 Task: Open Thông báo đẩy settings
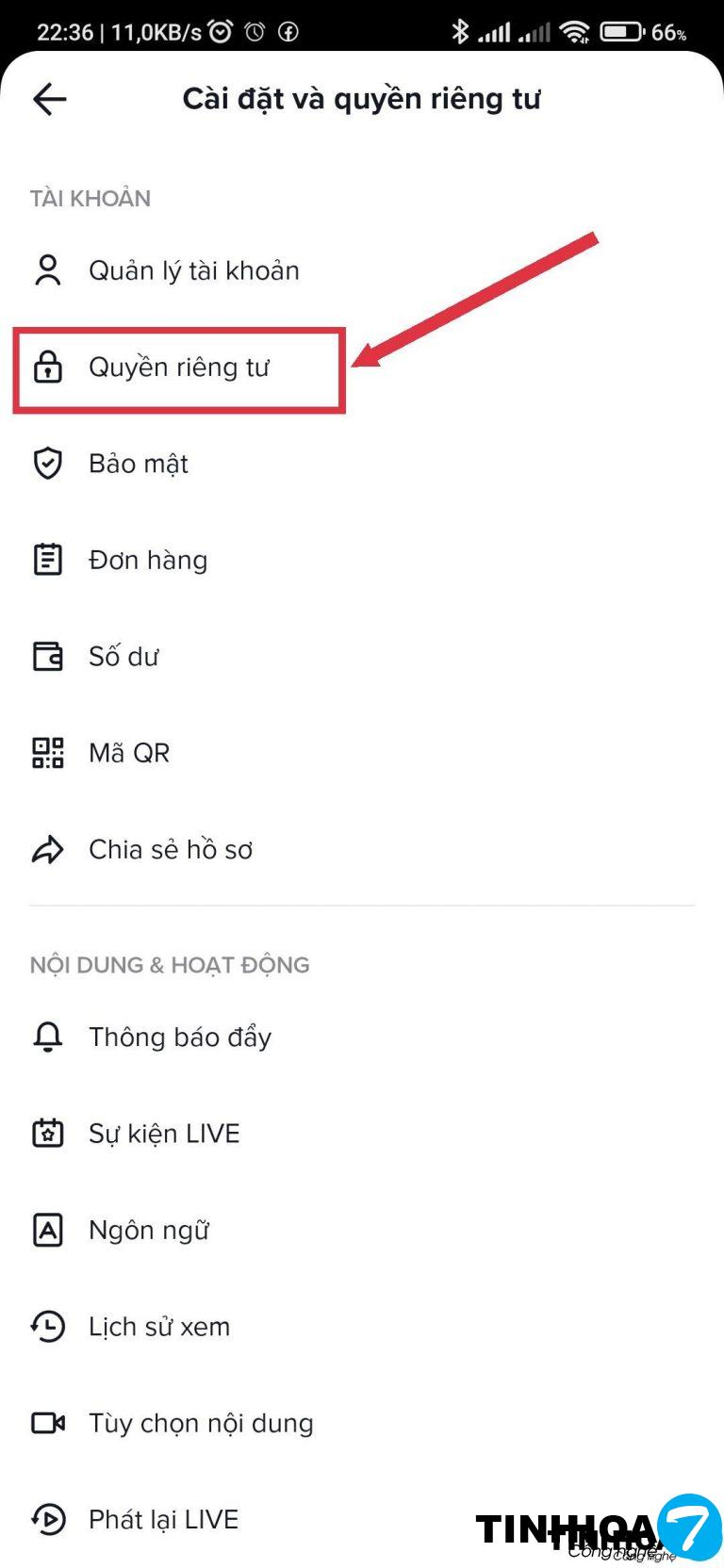pos(180,1037)
